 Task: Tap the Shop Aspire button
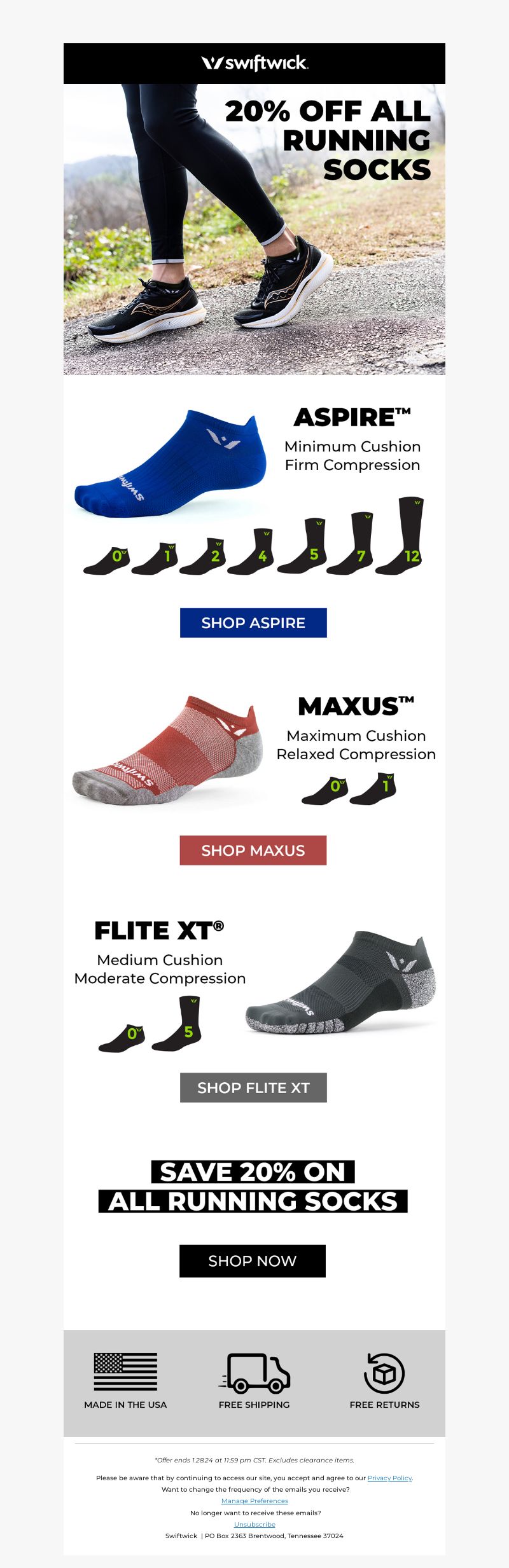tap(253, 622)
